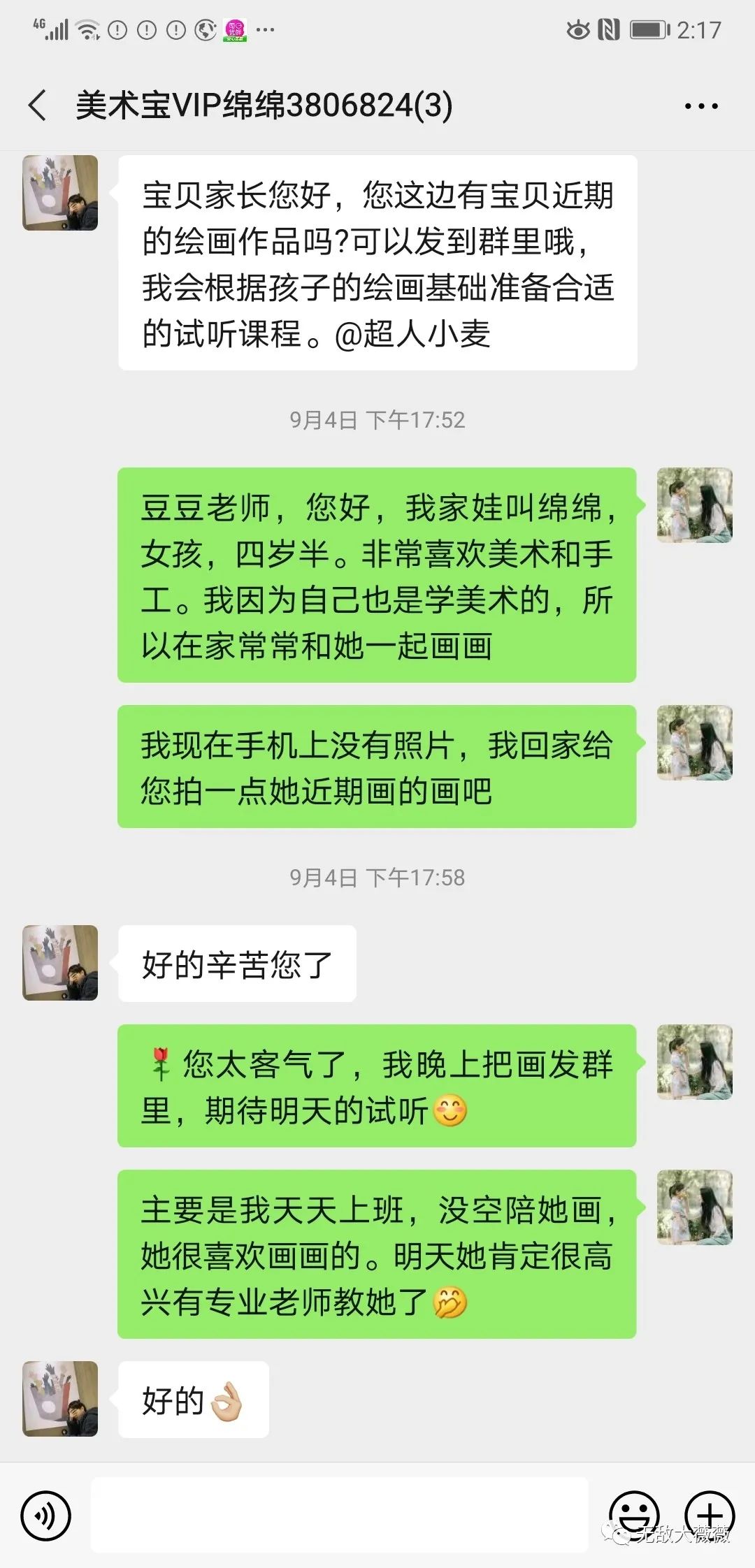Tap the message text input field

coord(340,1515)
